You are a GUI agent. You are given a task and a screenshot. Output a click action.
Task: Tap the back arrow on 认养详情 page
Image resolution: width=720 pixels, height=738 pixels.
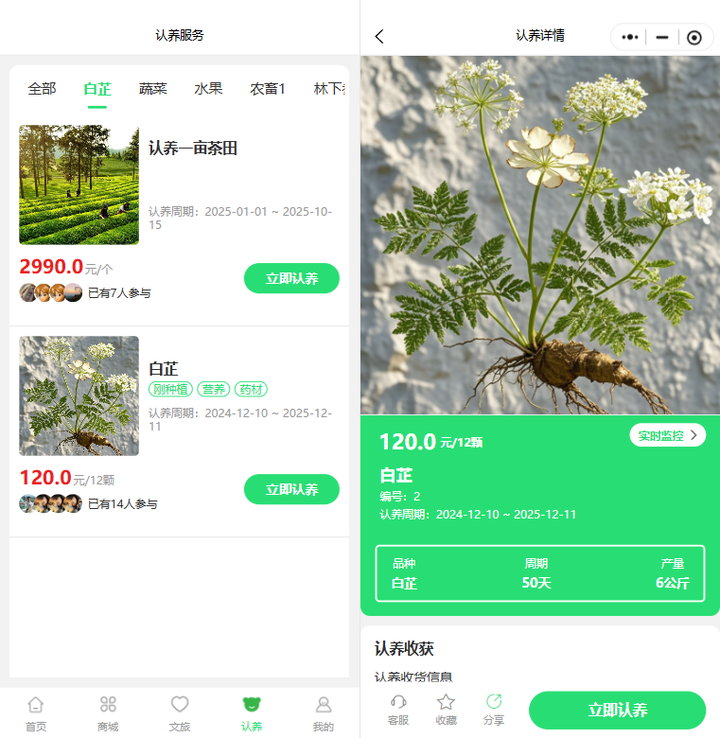pyautogui.click(x=380, y=35)
